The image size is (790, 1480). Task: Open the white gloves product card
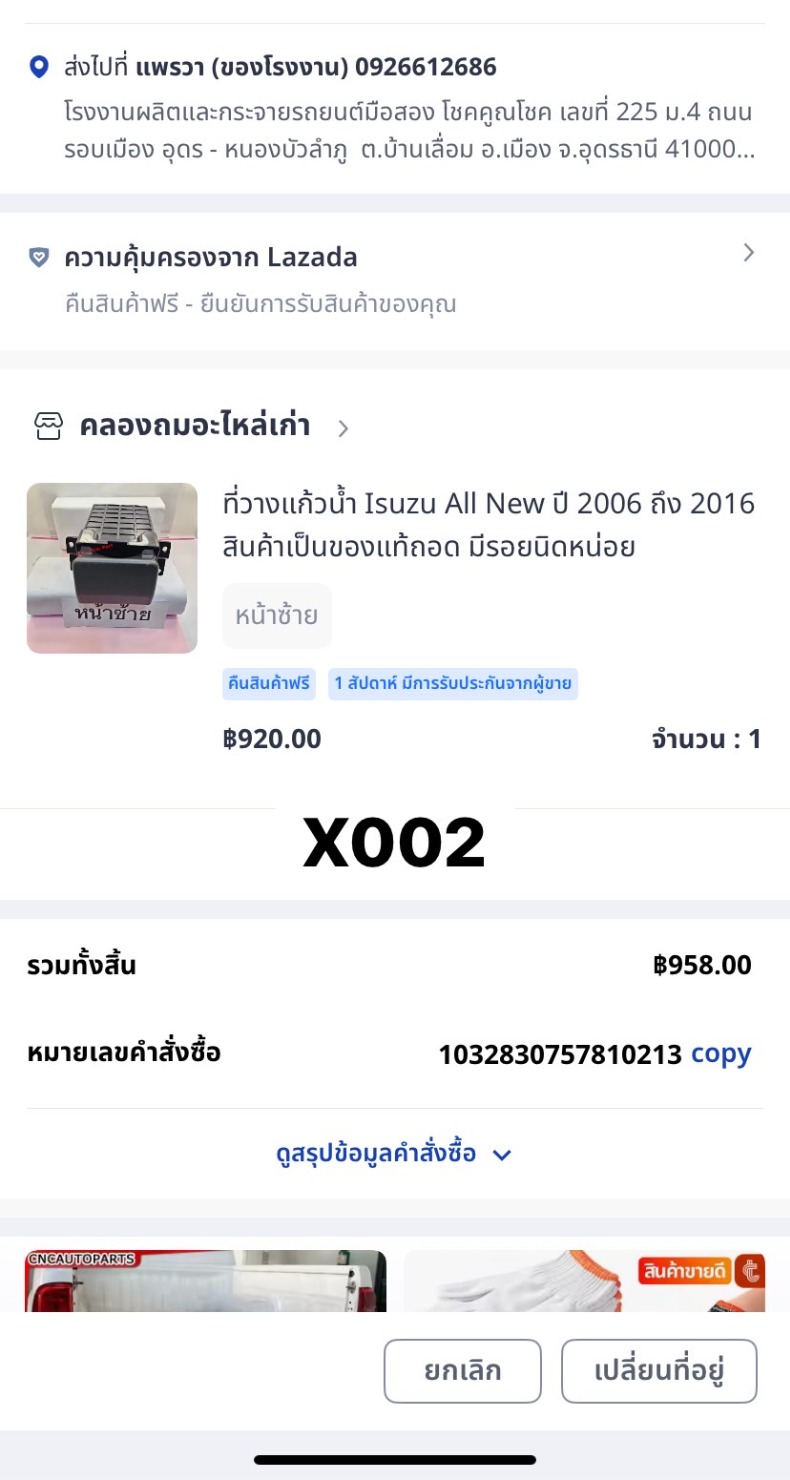(x=584, y=1281)
